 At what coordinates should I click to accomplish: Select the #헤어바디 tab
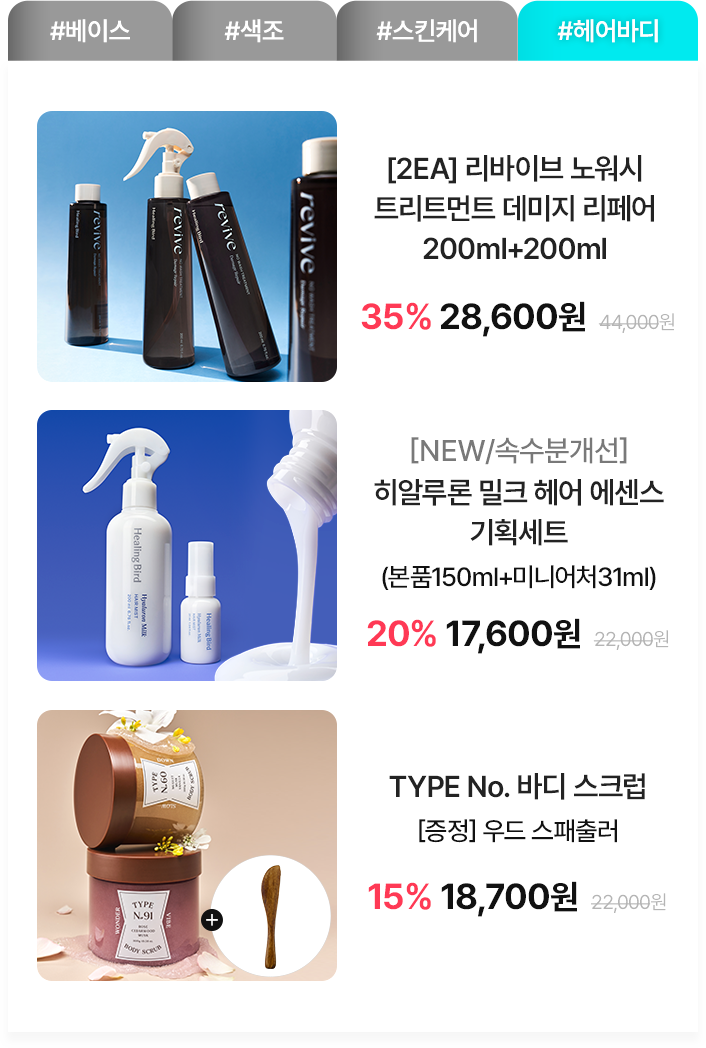pos(607,31)
